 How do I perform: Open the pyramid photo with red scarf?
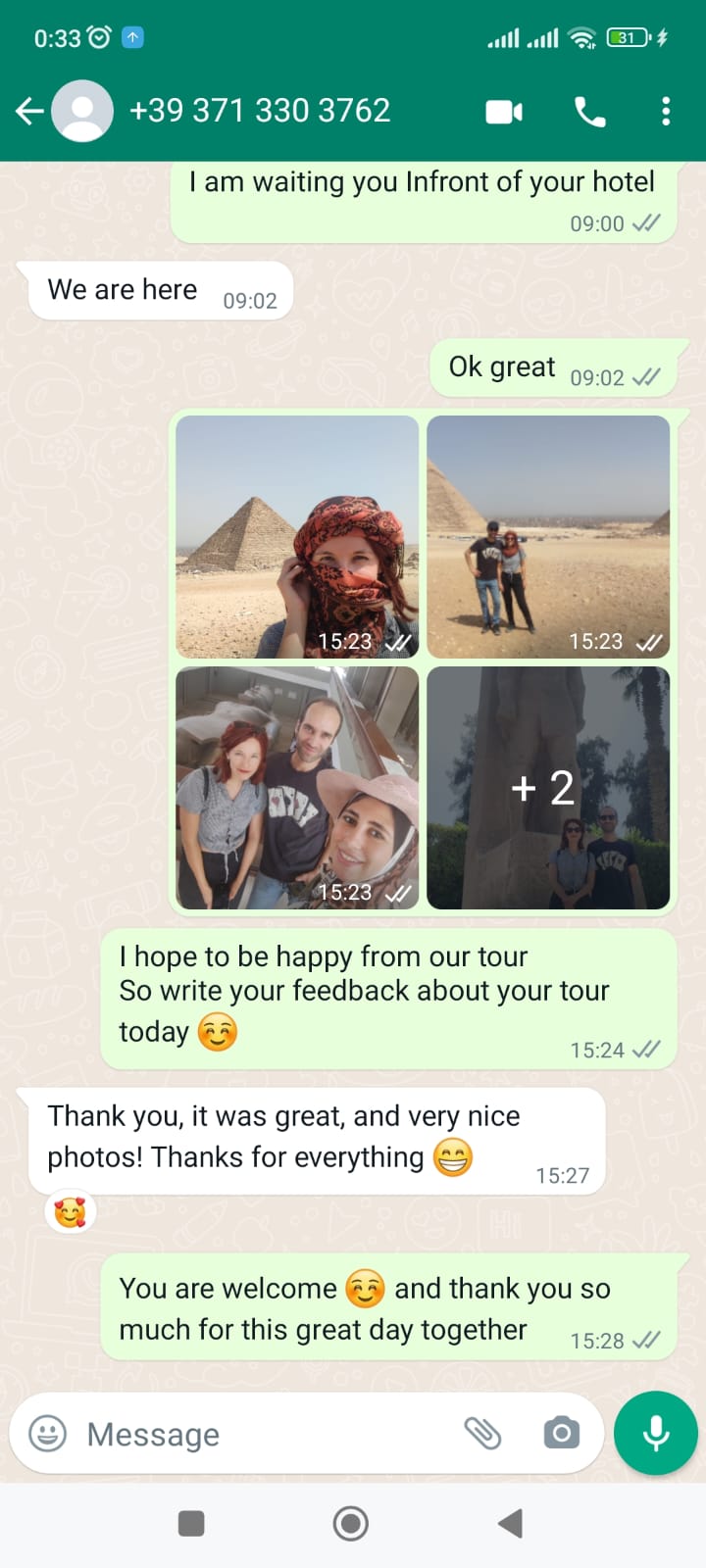tap(297, 537)
